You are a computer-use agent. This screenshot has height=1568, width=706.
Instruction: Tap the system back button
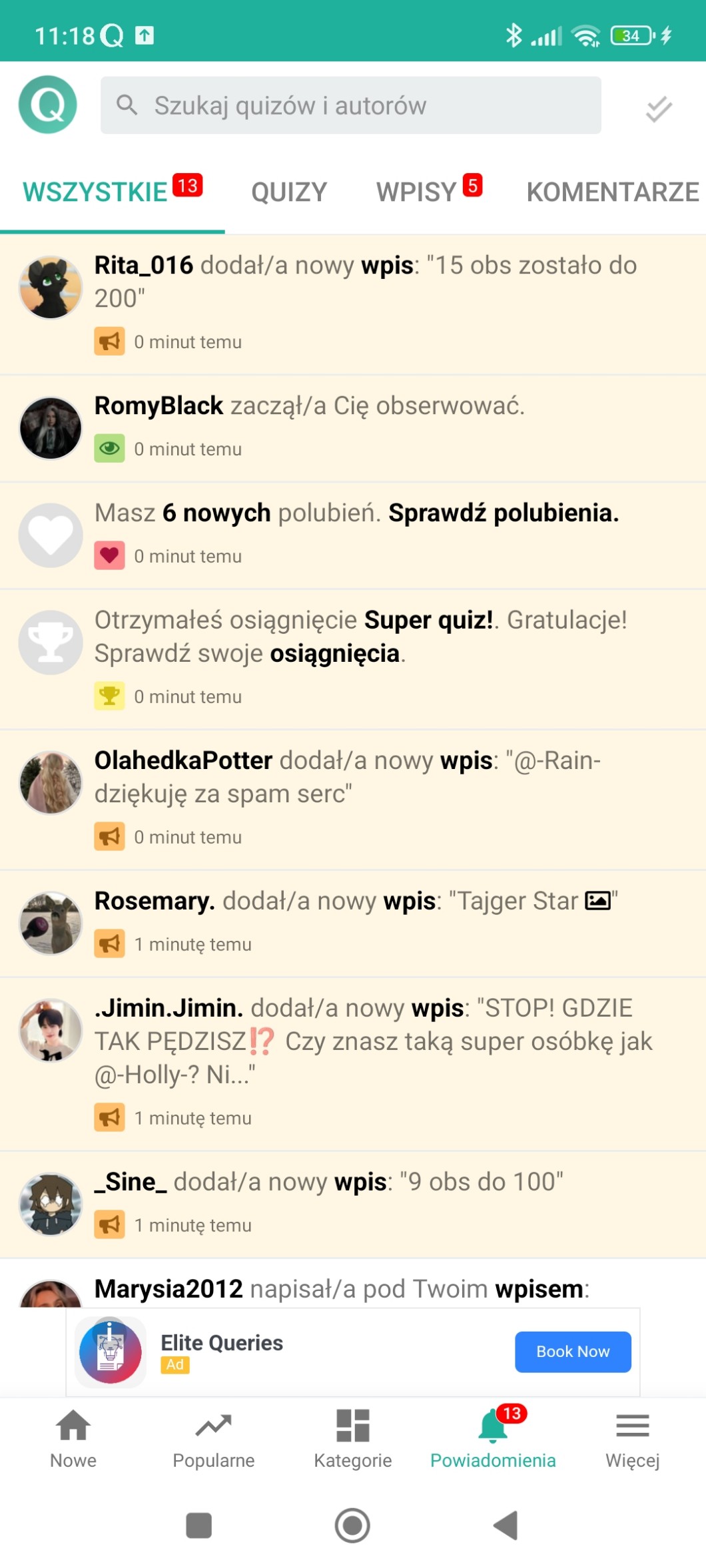pyautogui.click(x=506, y=1525)
